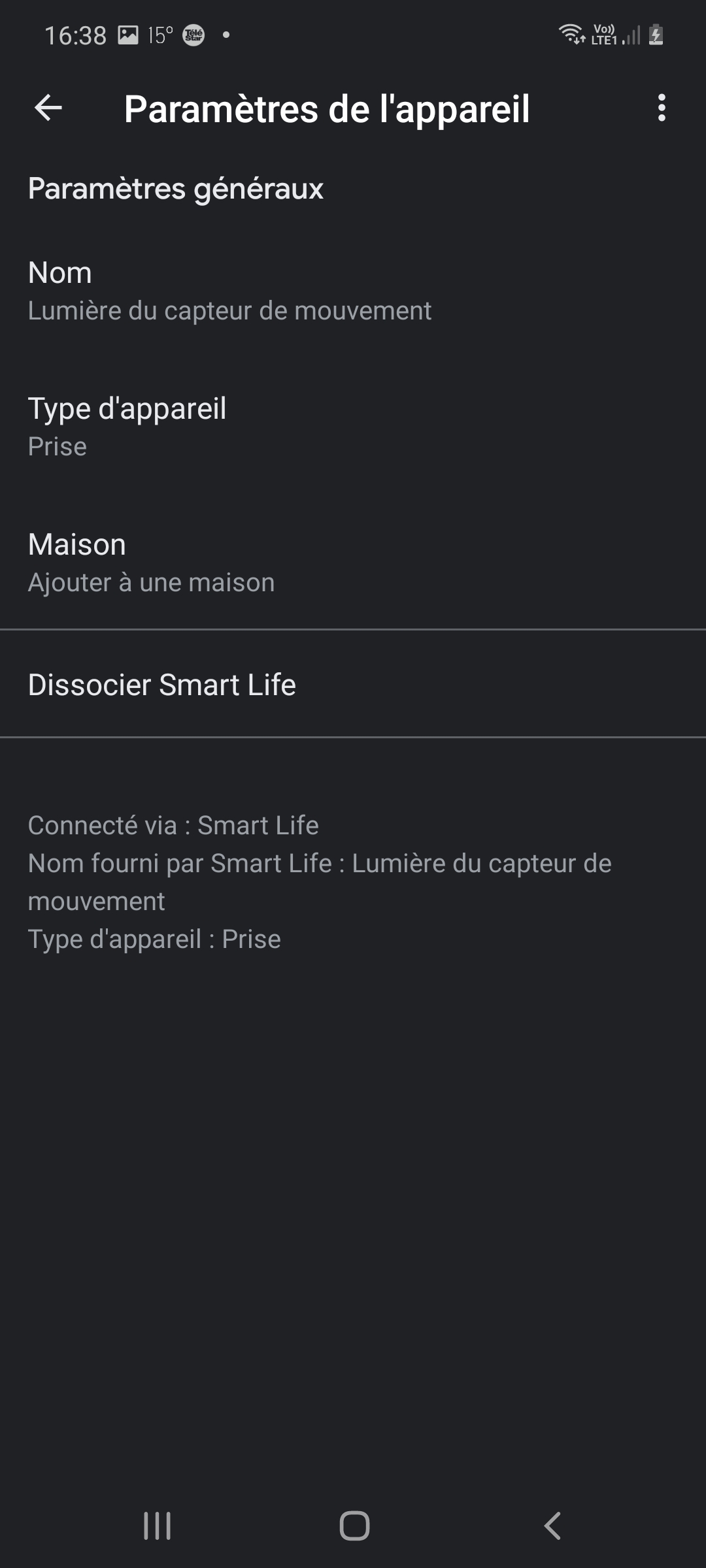Tap Dissocier Smart Life
This screenshot has width=706, height=1568.
(x=353, y=684)
